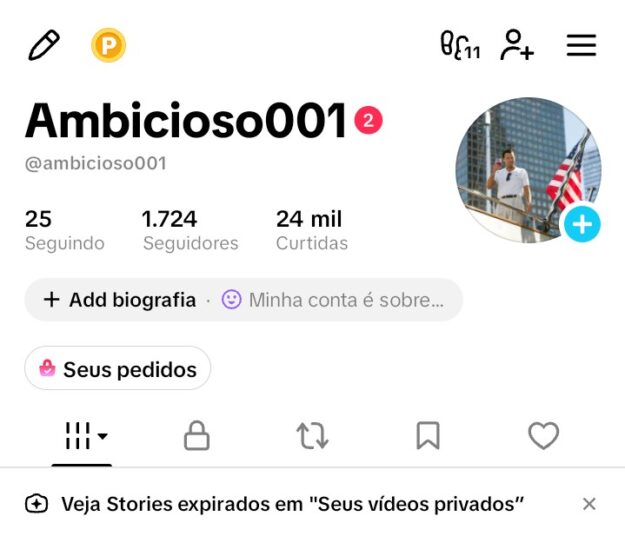Open the saved bookmarks tab
Image resolution: width=625 pixels, height=536 pixels.
[428, 436]
